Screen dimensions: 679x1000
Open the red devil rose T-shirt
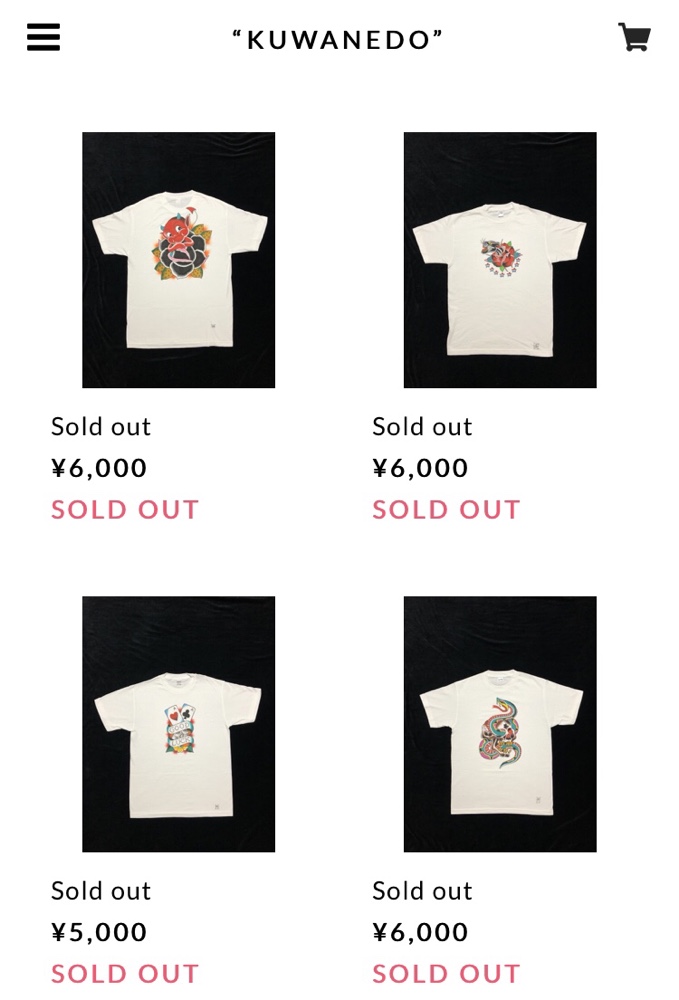[178, 260]
